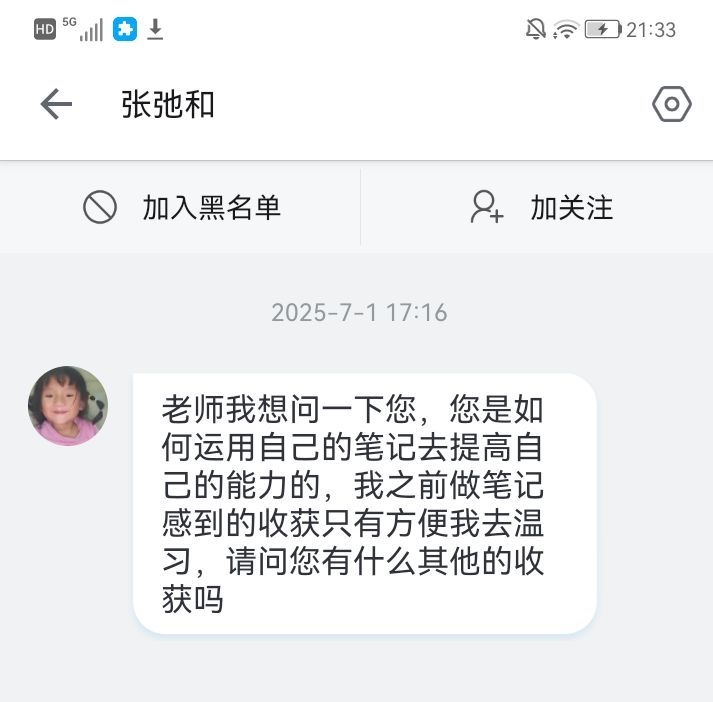
Task: Open the sender's profile avatar
Action: [x=68, y=405]
